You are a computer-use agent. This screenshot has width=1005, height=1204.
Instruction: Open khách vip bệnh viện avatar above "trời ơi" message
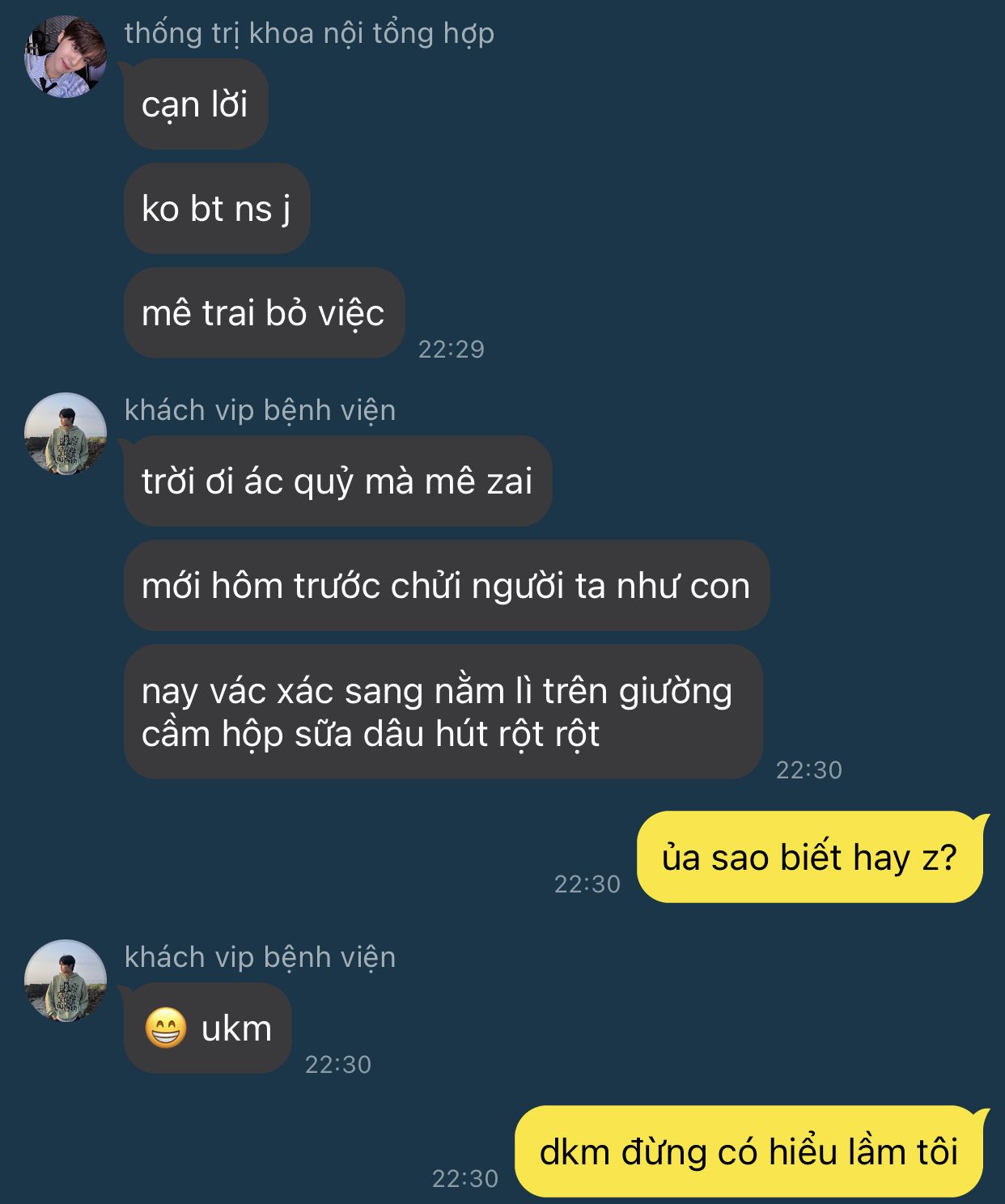(x=66, y=434)
